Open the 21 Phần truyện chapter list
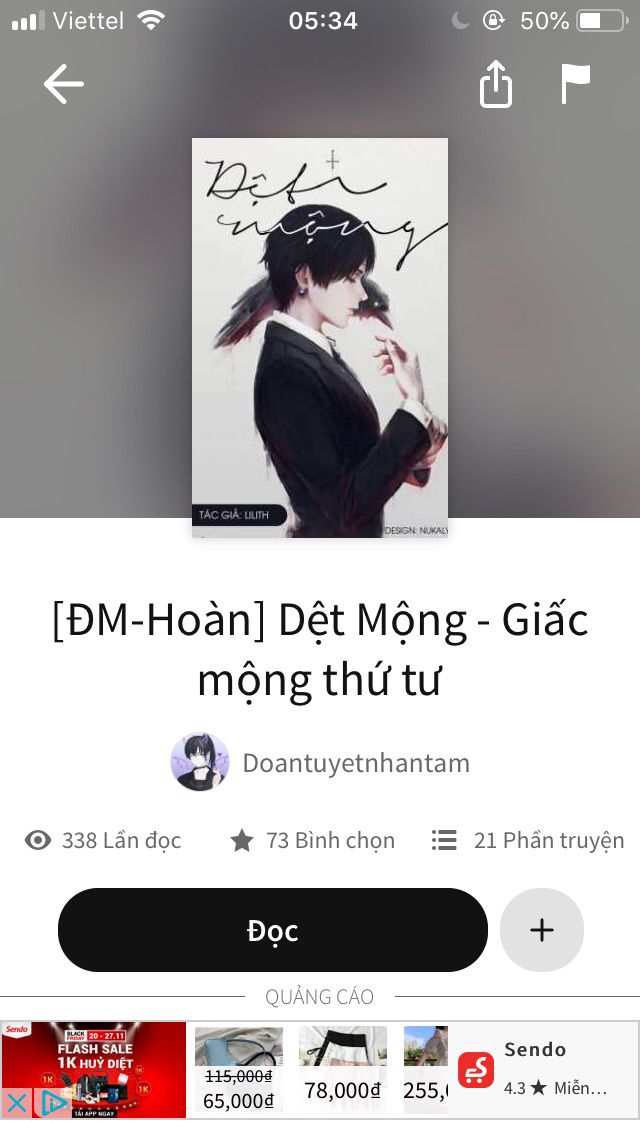This screenshot has width=640, height=1136. click(528, 841)
